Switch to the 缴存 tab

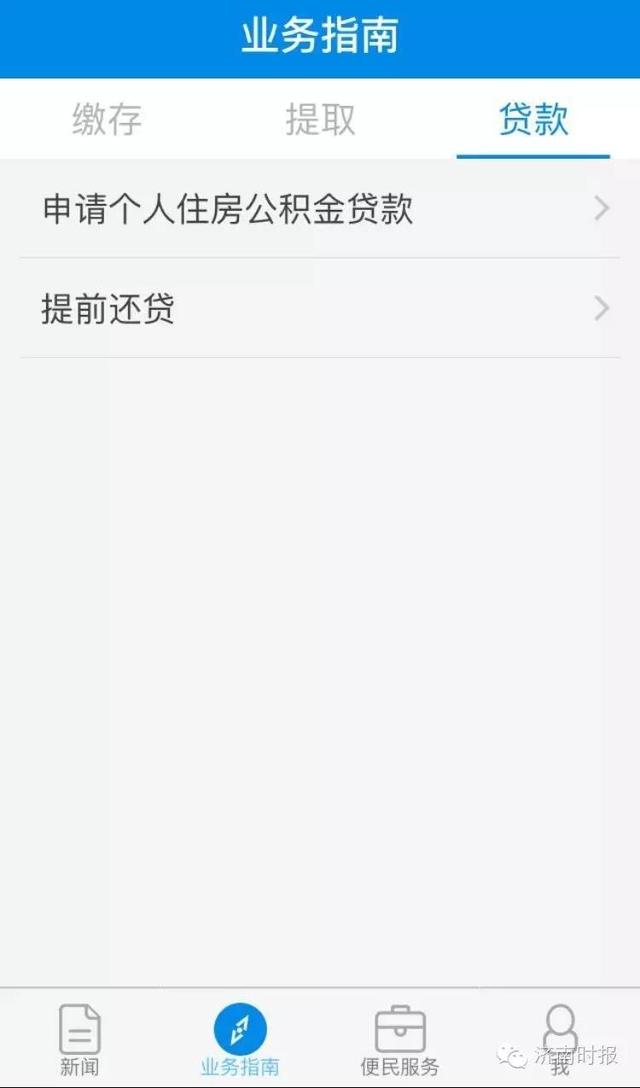click(107, 119)
